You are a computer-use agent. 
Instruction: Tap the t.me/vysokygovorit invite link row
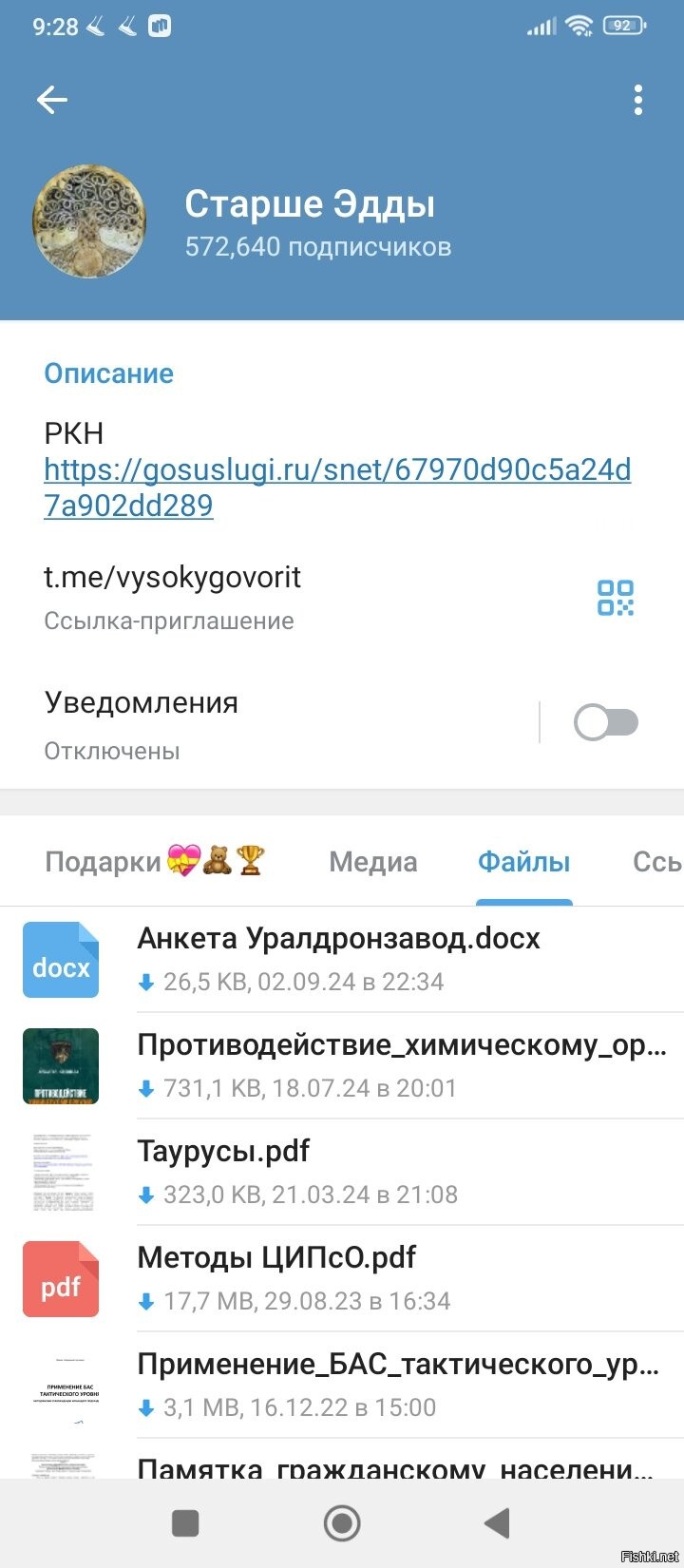tap(285, 597)
